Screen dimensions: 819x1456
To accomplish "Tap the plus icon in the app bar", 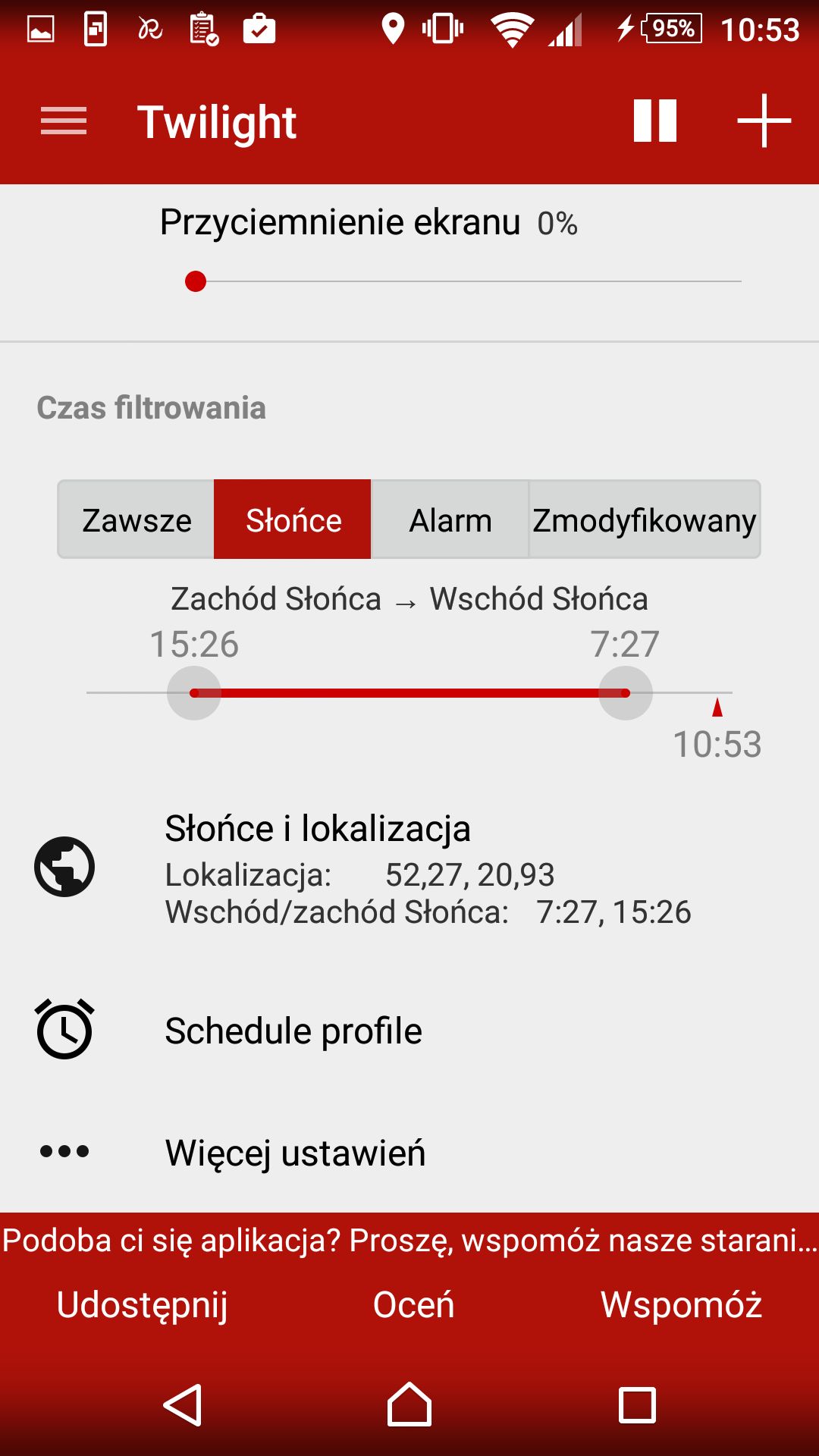I will pos(764,121).
